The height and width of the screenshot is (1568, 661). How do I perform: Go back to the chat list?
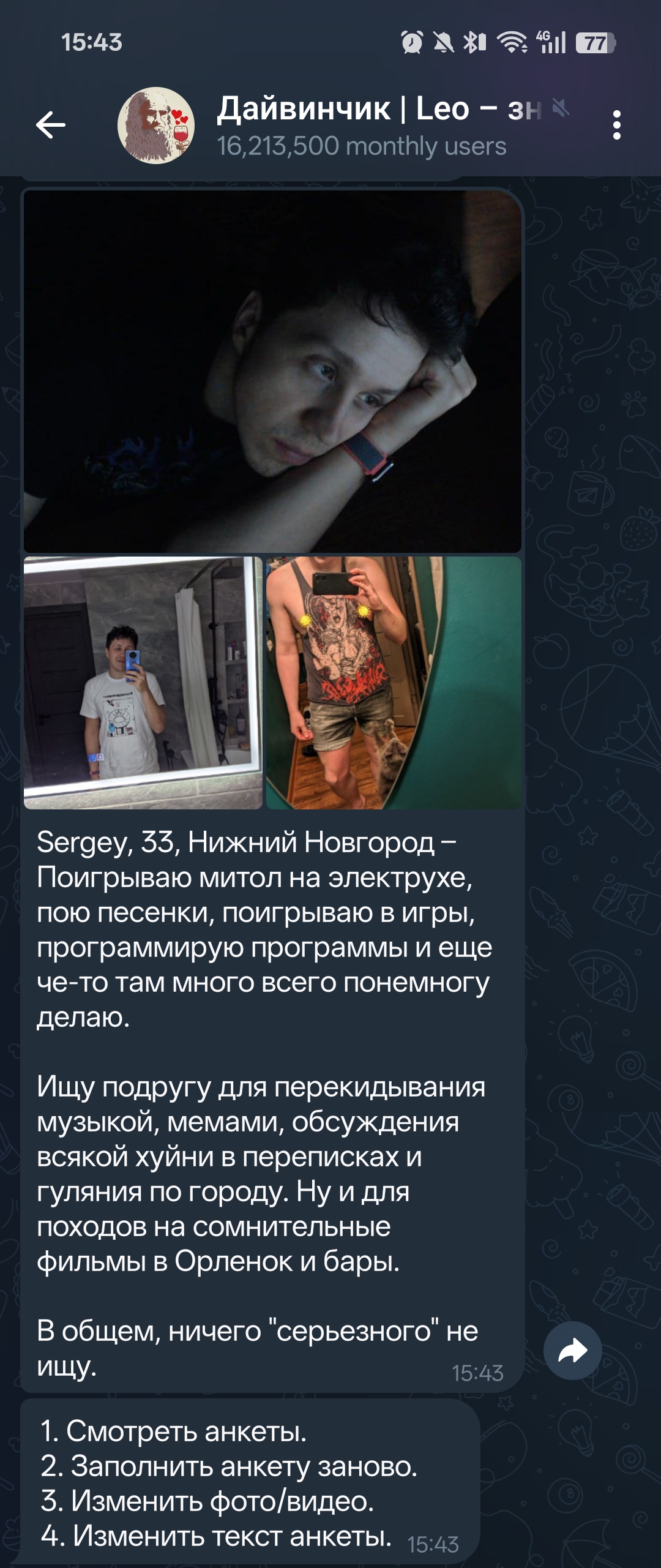coord(51,126)
